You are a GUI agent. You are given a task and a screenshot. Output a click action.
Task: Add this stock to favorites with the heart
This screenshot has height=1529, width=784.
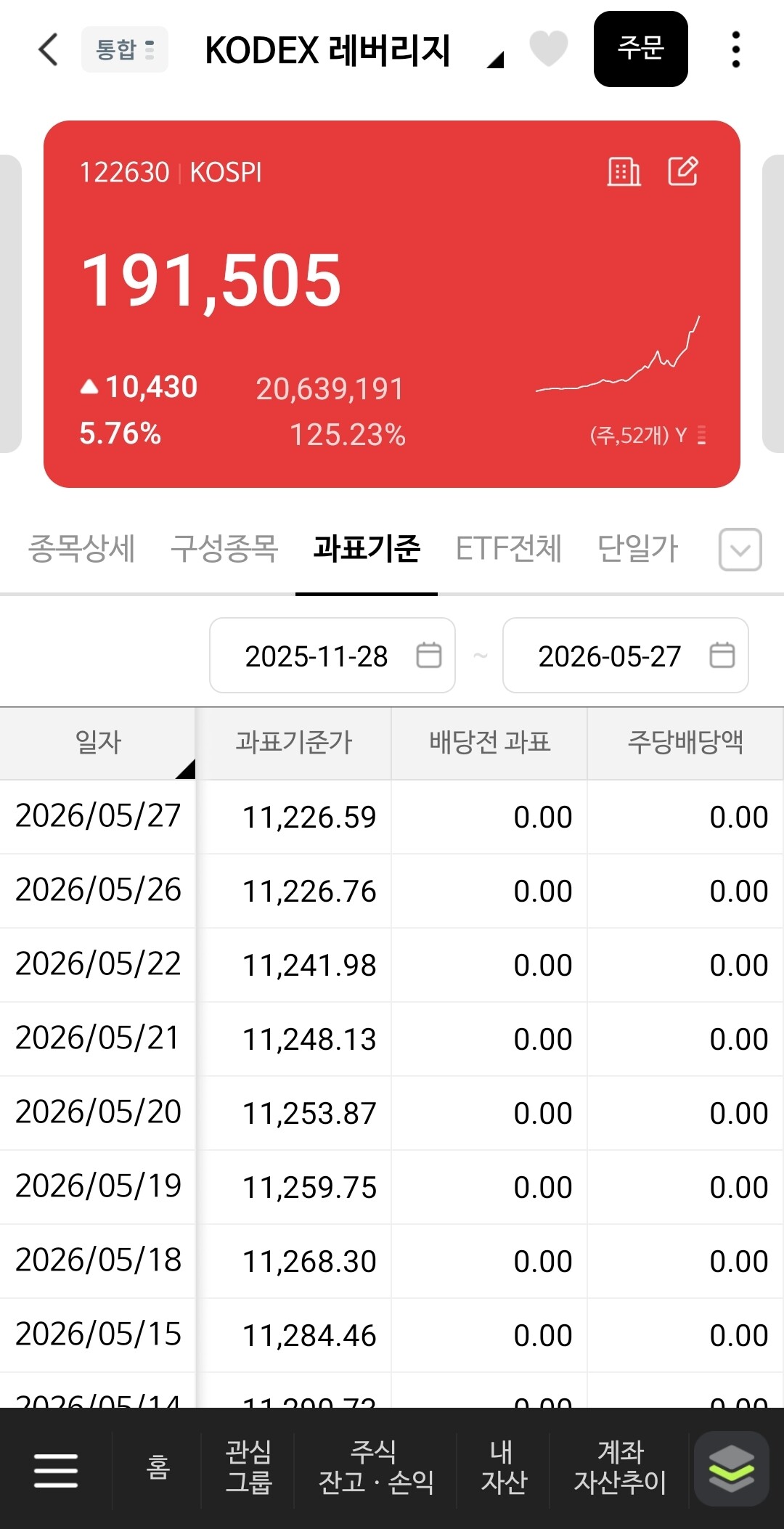coord(549,49)
